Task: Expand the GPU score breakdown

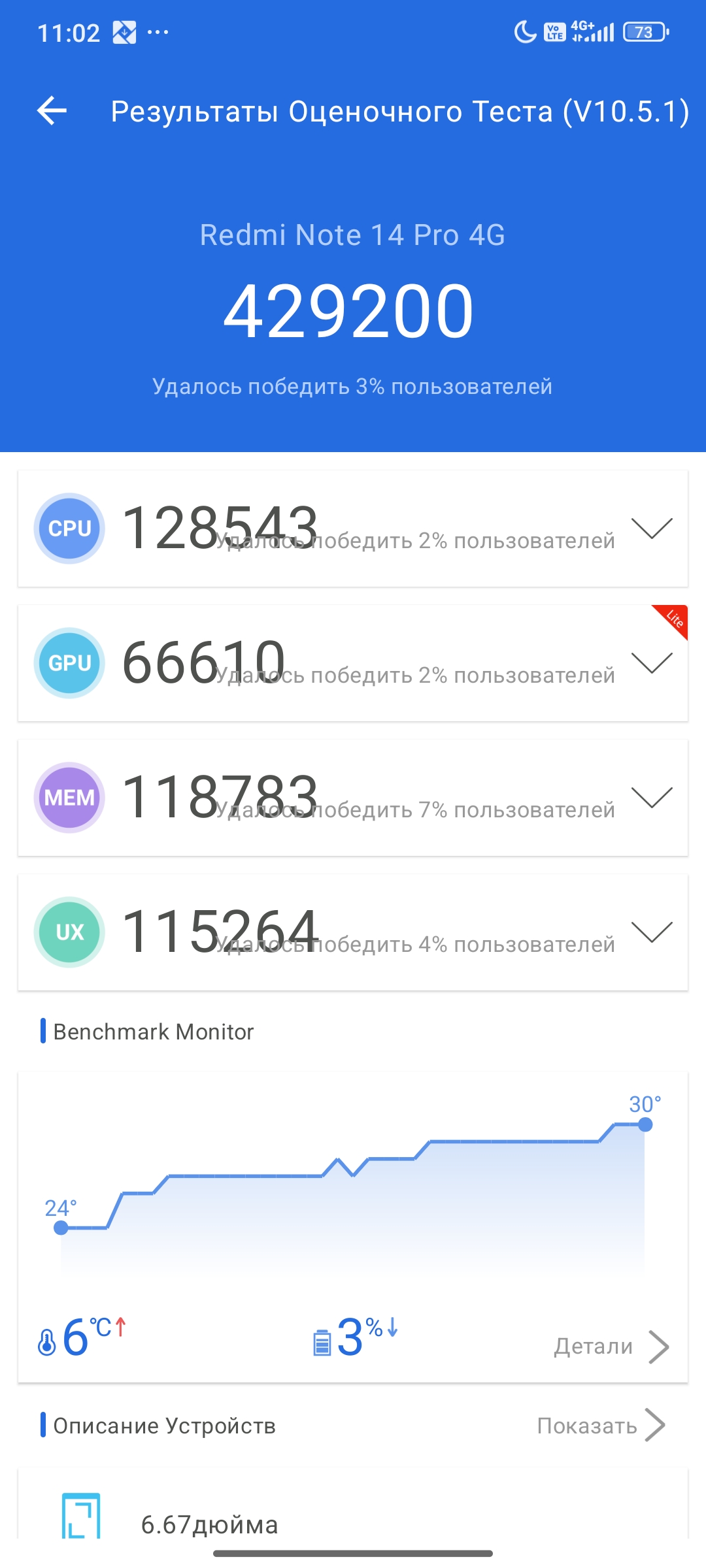Action: [652, 662]
